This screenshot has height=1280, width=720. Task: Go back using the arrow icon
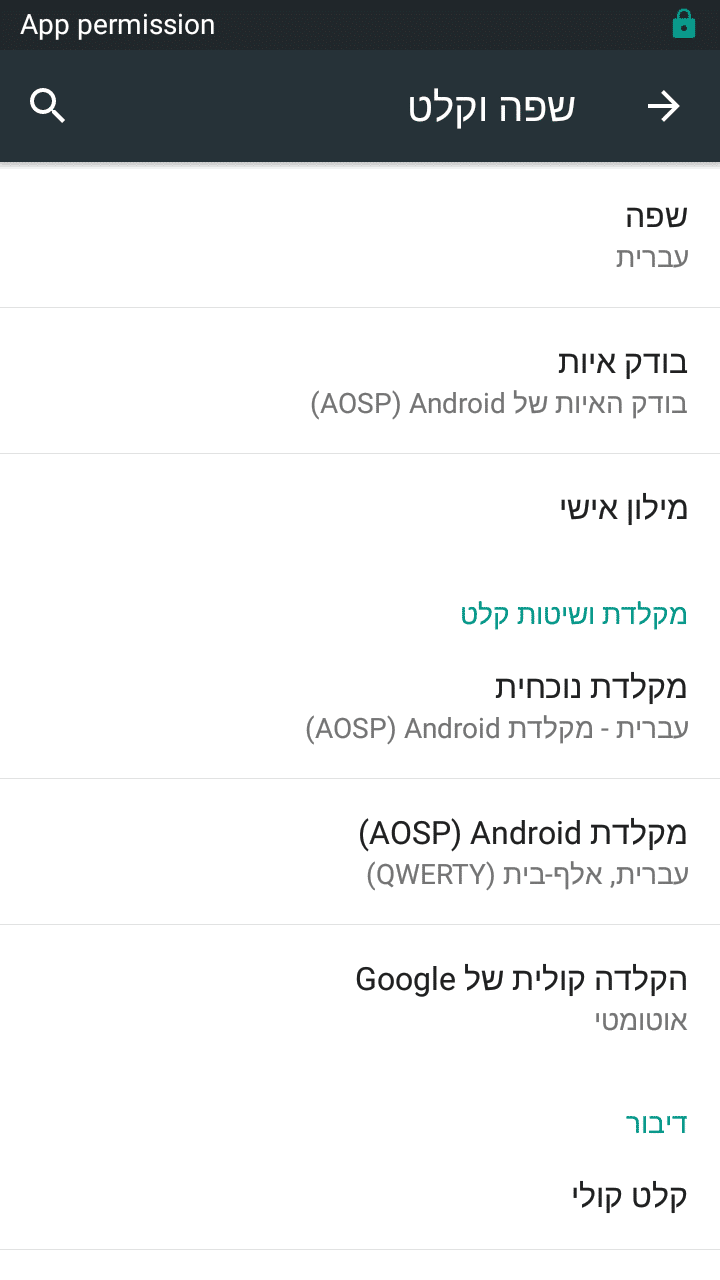pos(663,106)
